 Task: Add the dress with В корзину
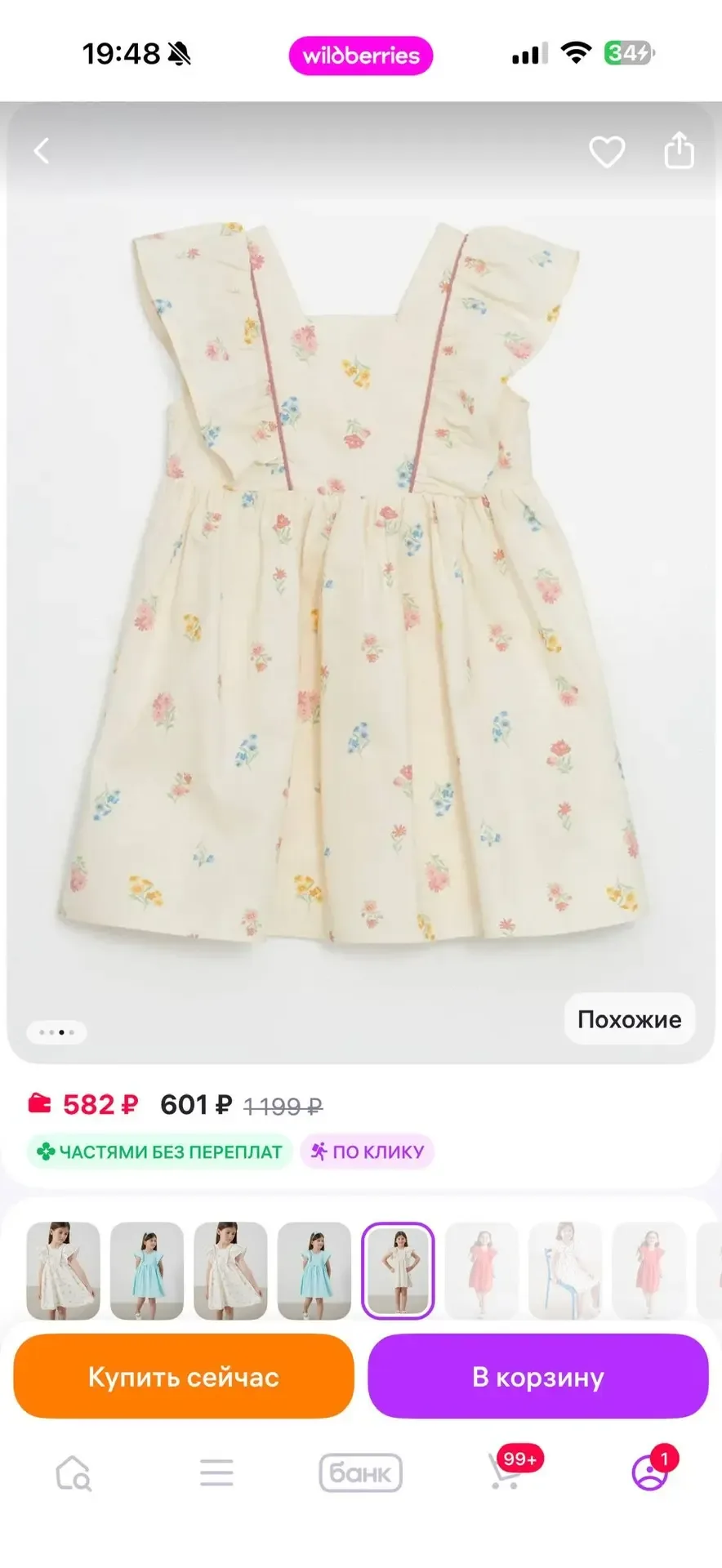tap(538, 1376)
